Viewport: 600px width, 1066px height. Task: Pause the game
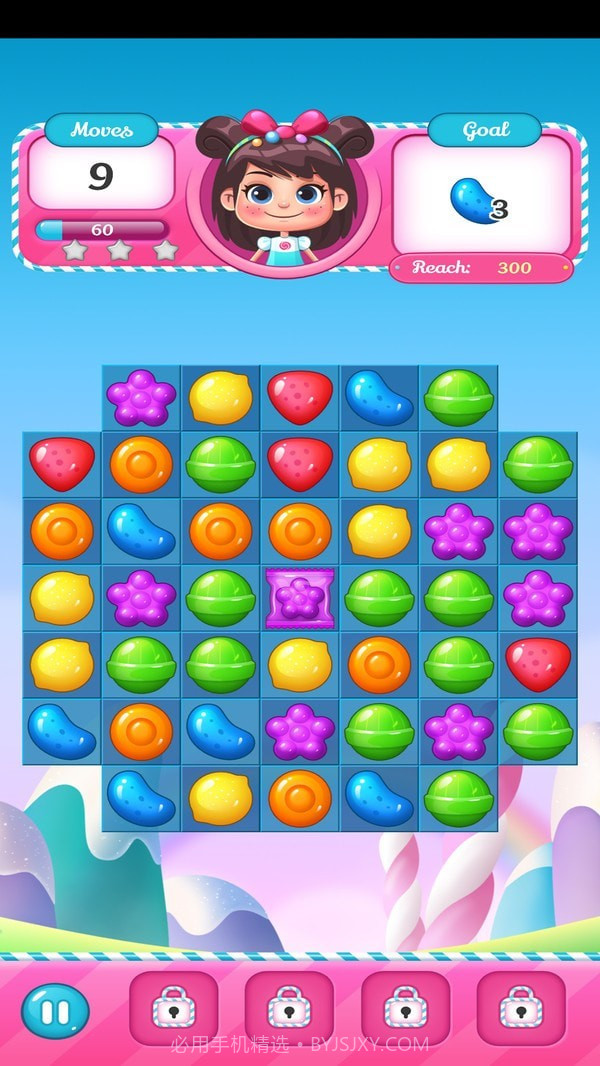point(55,1010)
